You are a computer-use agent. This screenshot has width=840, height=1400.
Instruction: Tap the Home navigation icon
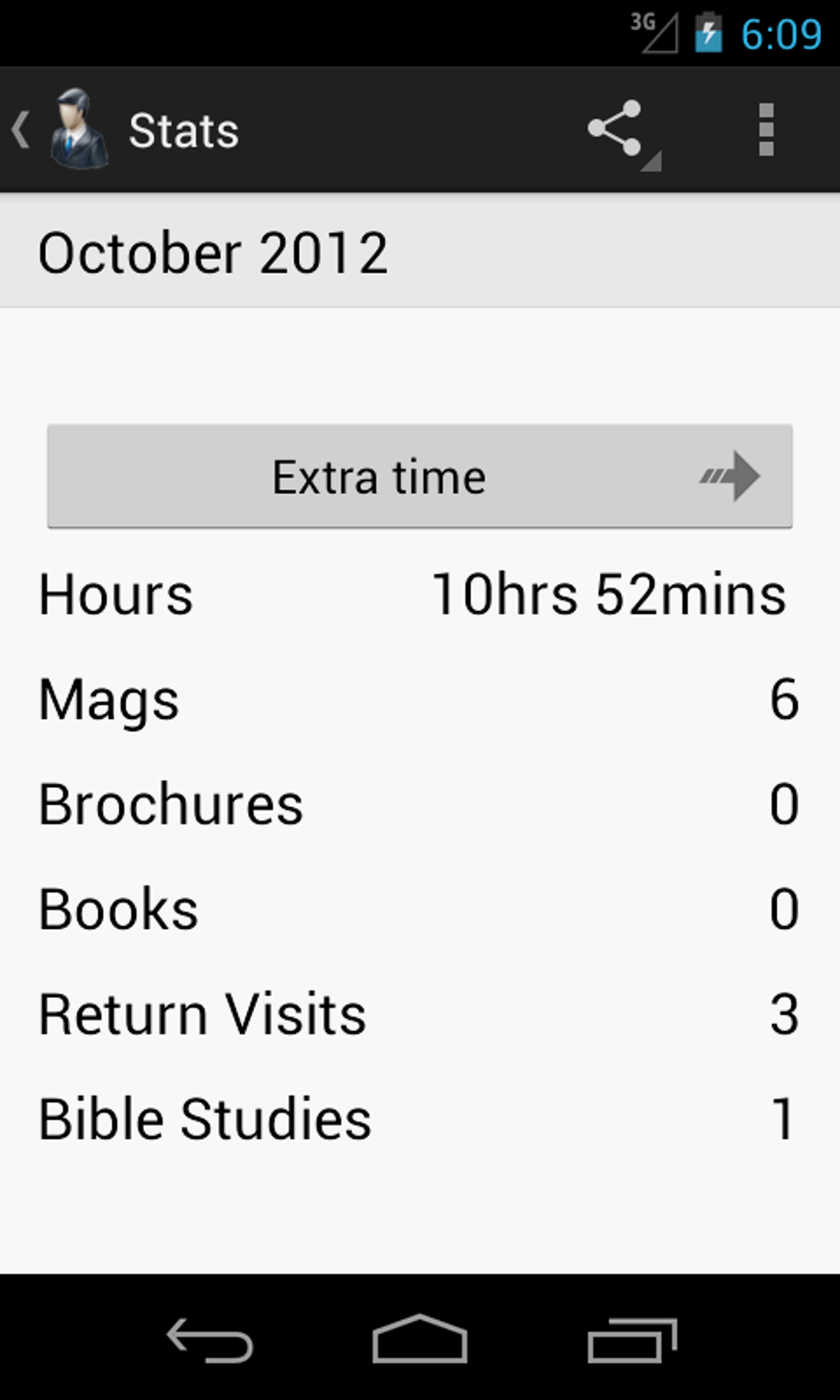coord(420,1340)
